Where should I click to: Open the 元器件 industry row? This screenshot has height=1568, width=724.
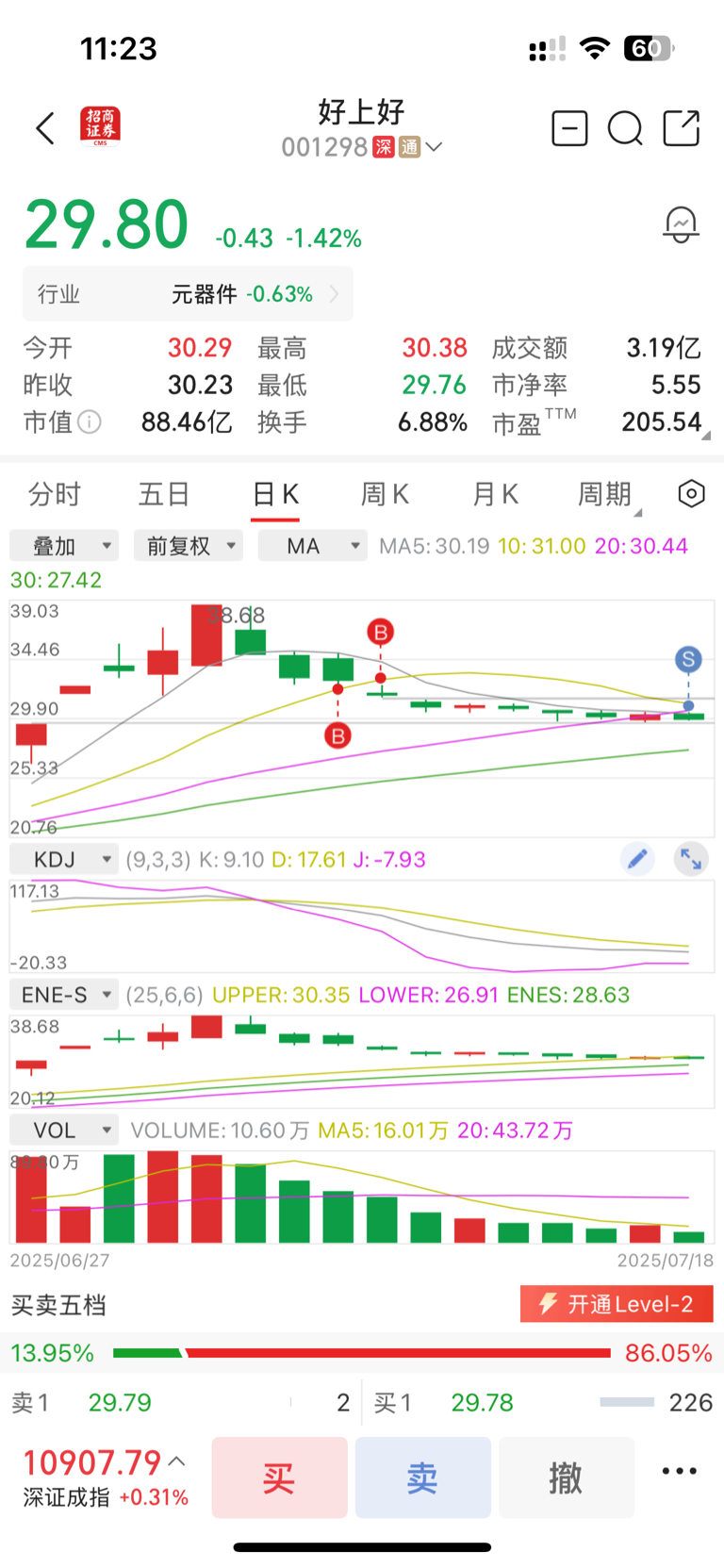click(189, 294)
